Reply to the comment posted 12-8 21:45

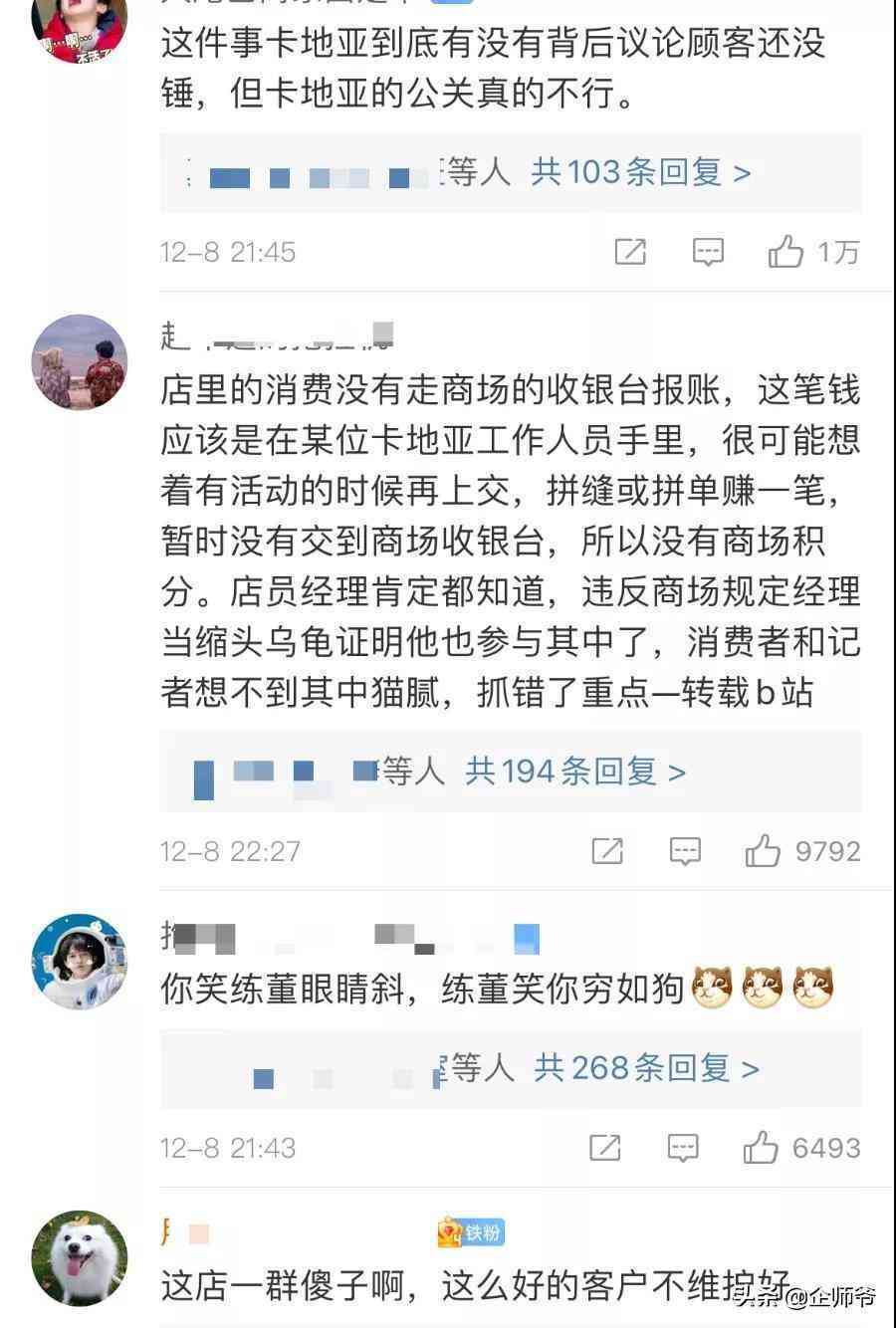tap(708, 252)
